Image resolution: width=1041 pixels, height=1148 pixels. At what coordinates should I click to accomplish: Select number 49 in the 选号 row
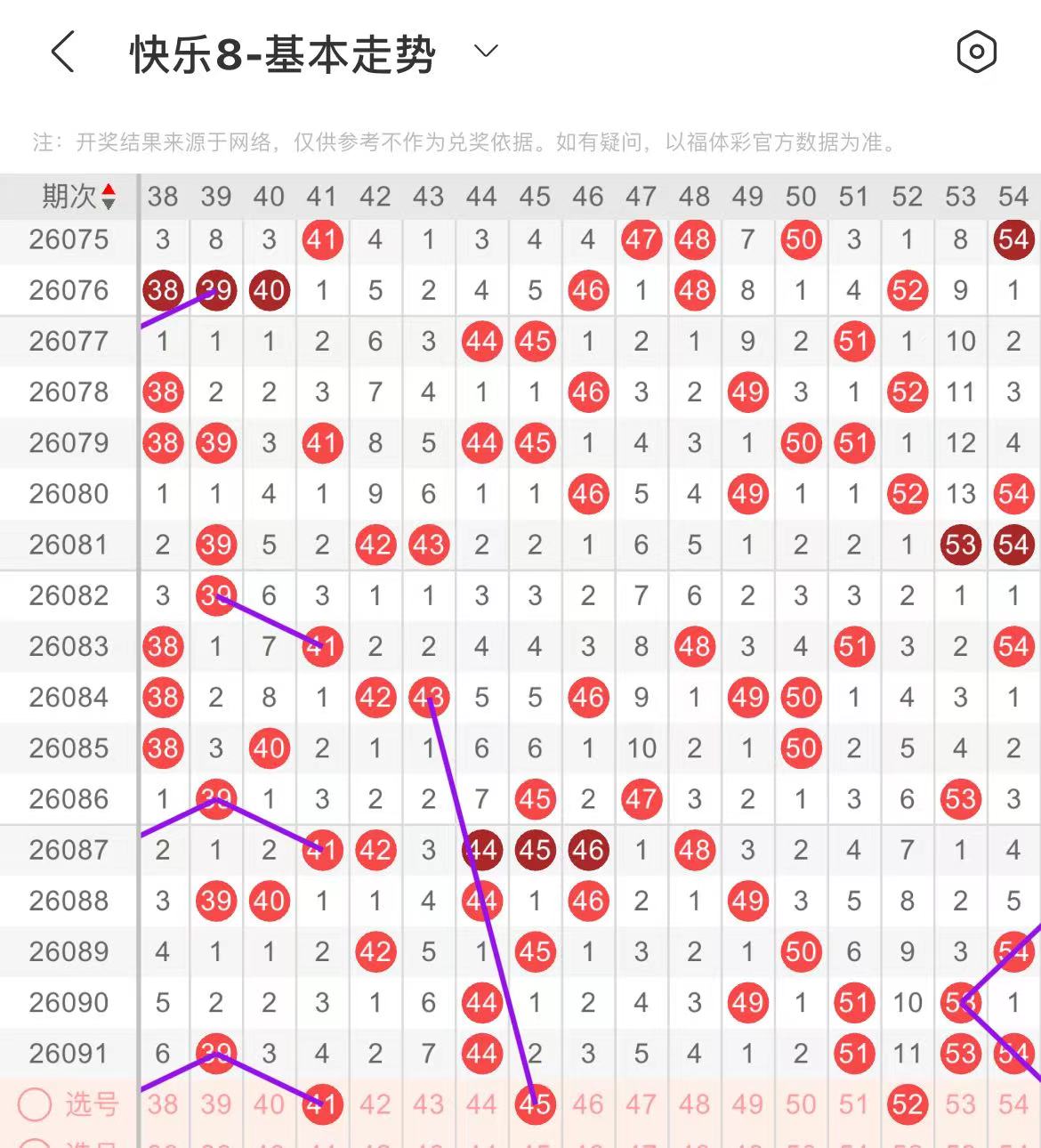click(747, 1104)
